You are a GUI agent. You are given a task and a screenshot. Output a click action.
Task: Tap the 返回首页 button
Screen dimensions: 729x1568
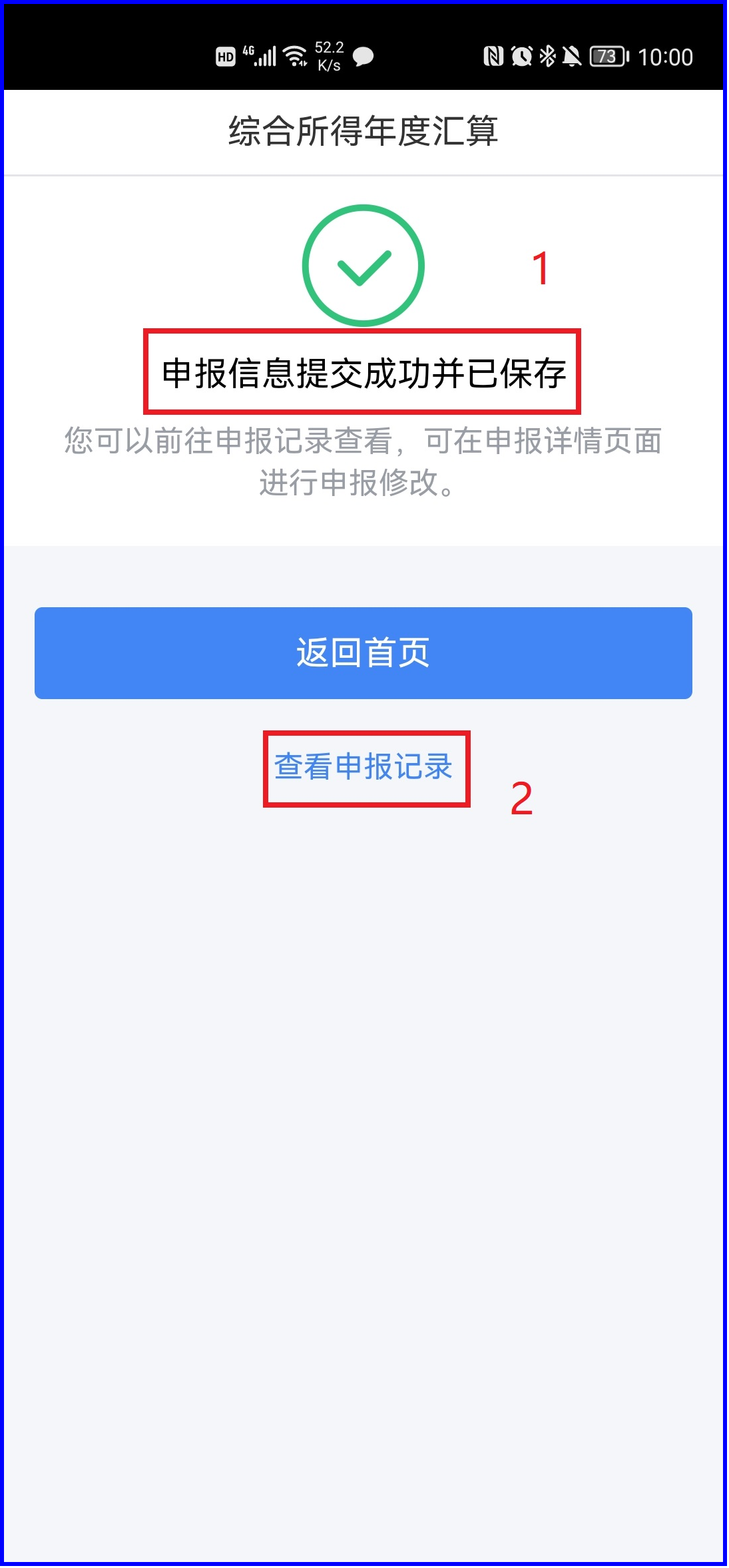[x=363, y=653]
